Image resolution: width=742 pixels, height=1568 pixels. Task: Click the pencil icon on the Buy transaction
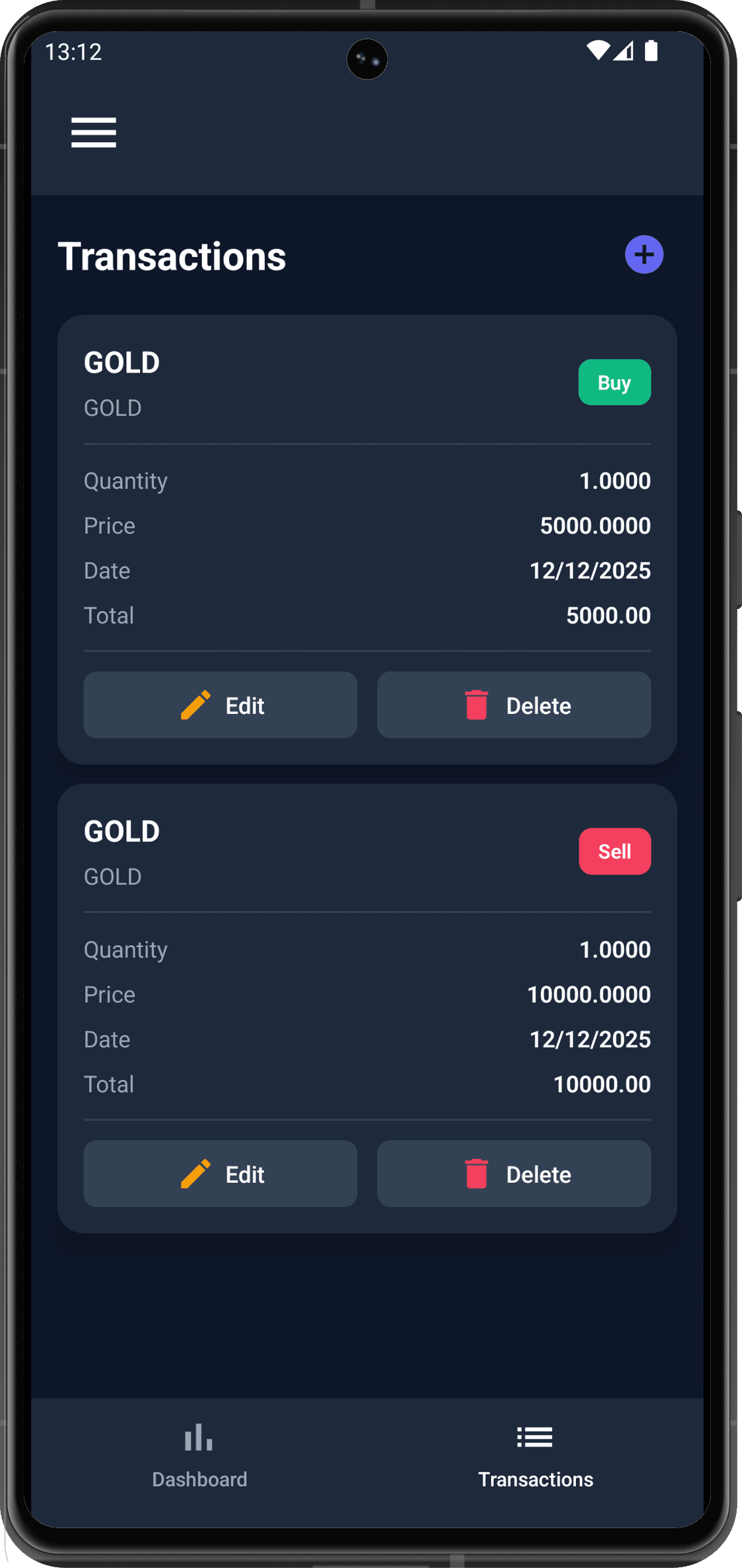(x=194, y=705)
